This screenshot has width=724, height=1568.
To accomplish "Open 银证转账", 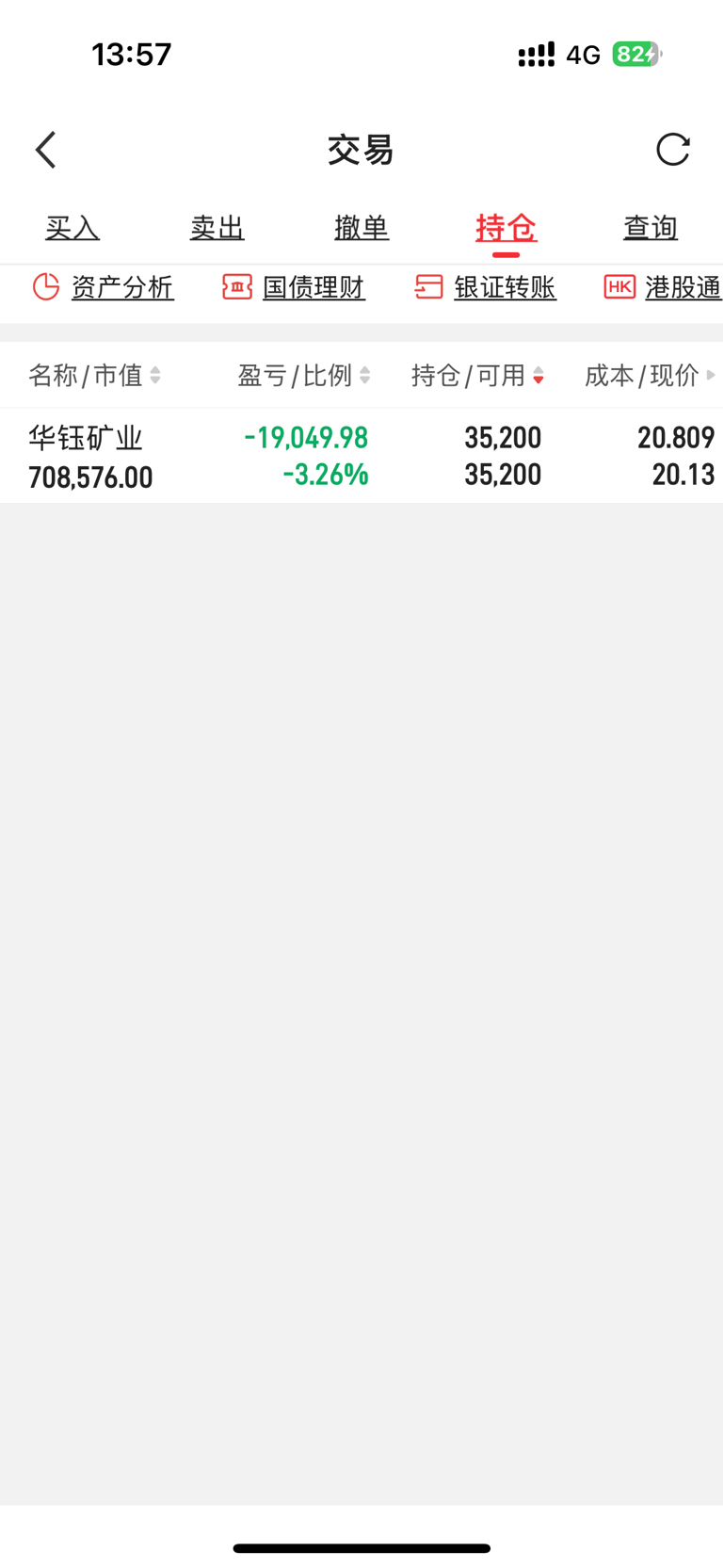I will point(486,287).
